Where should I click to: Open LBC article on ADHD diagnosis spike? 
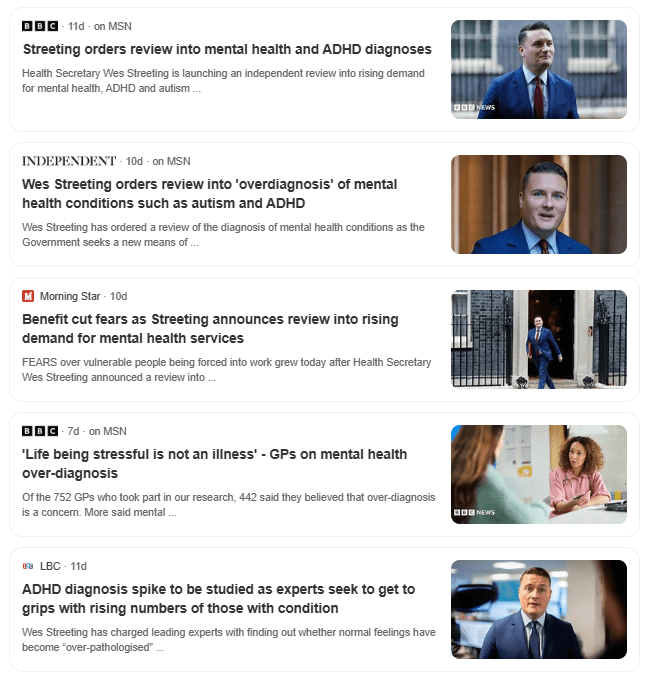click(218, 598)
